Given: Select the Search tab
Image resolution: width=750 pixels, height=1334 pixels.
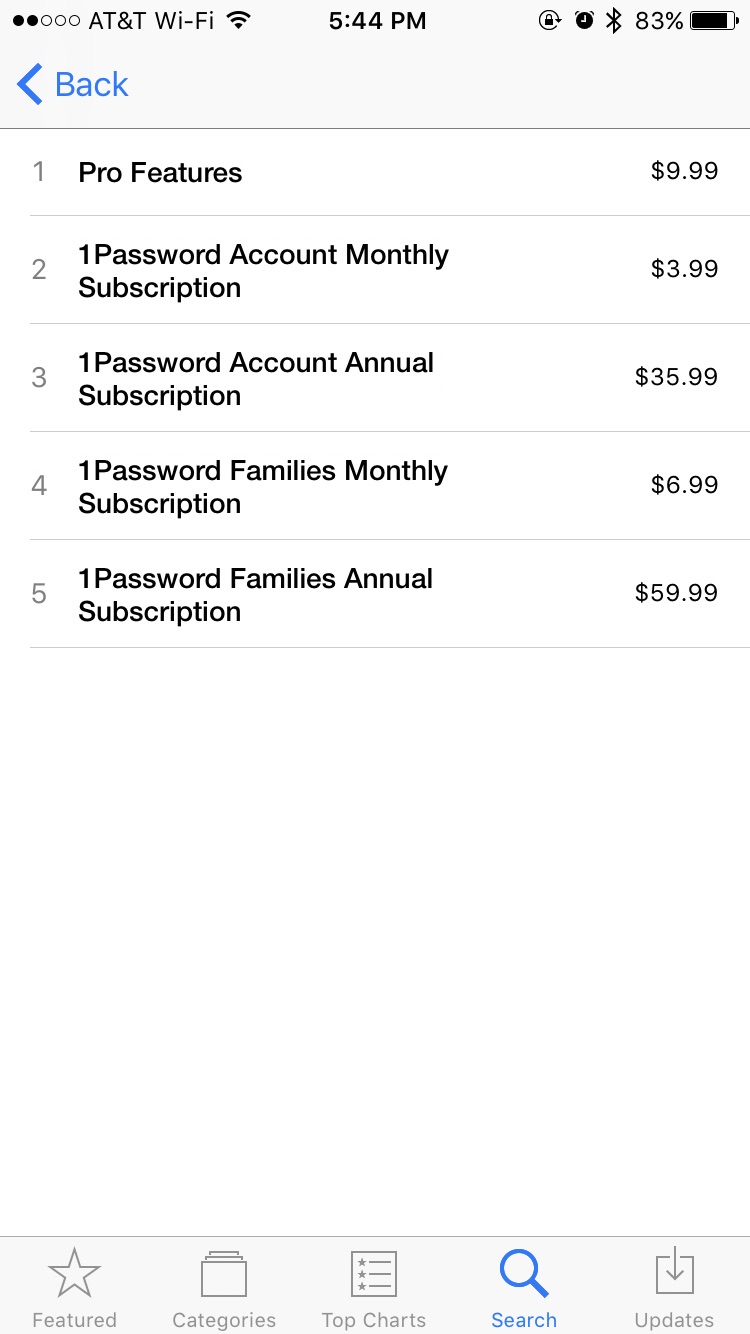Looking at the screenshot, I should pos(524,1288).
